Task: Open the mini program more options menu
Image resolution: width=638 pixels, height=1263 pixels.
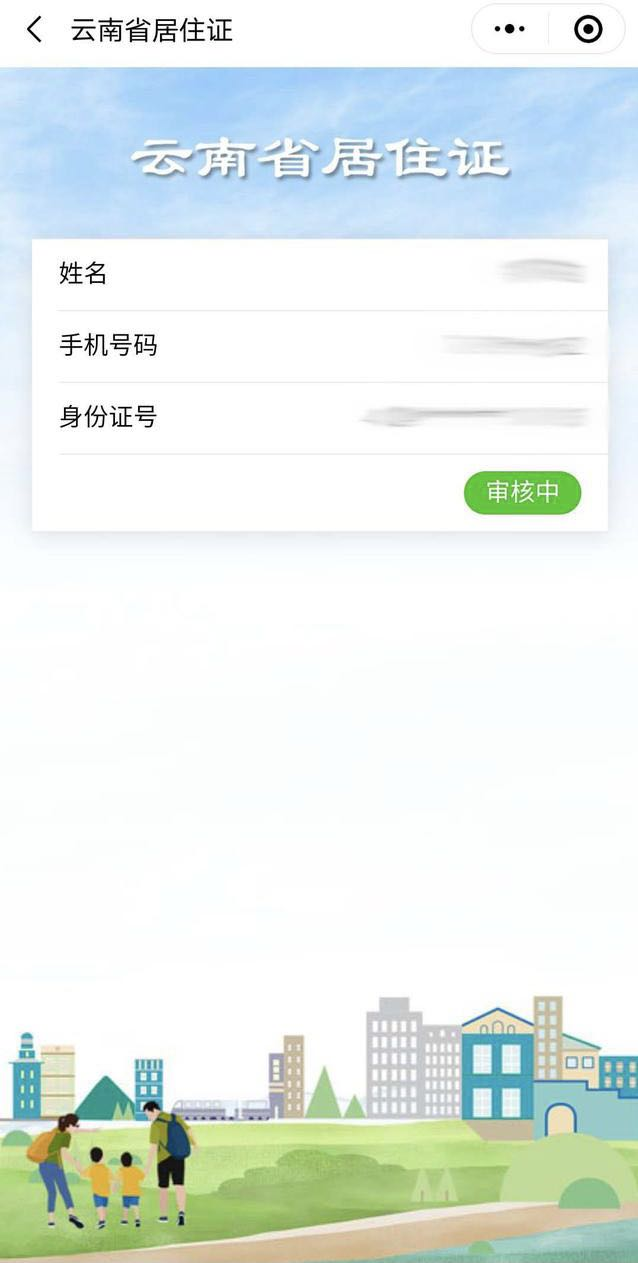Action: [510, 30]
